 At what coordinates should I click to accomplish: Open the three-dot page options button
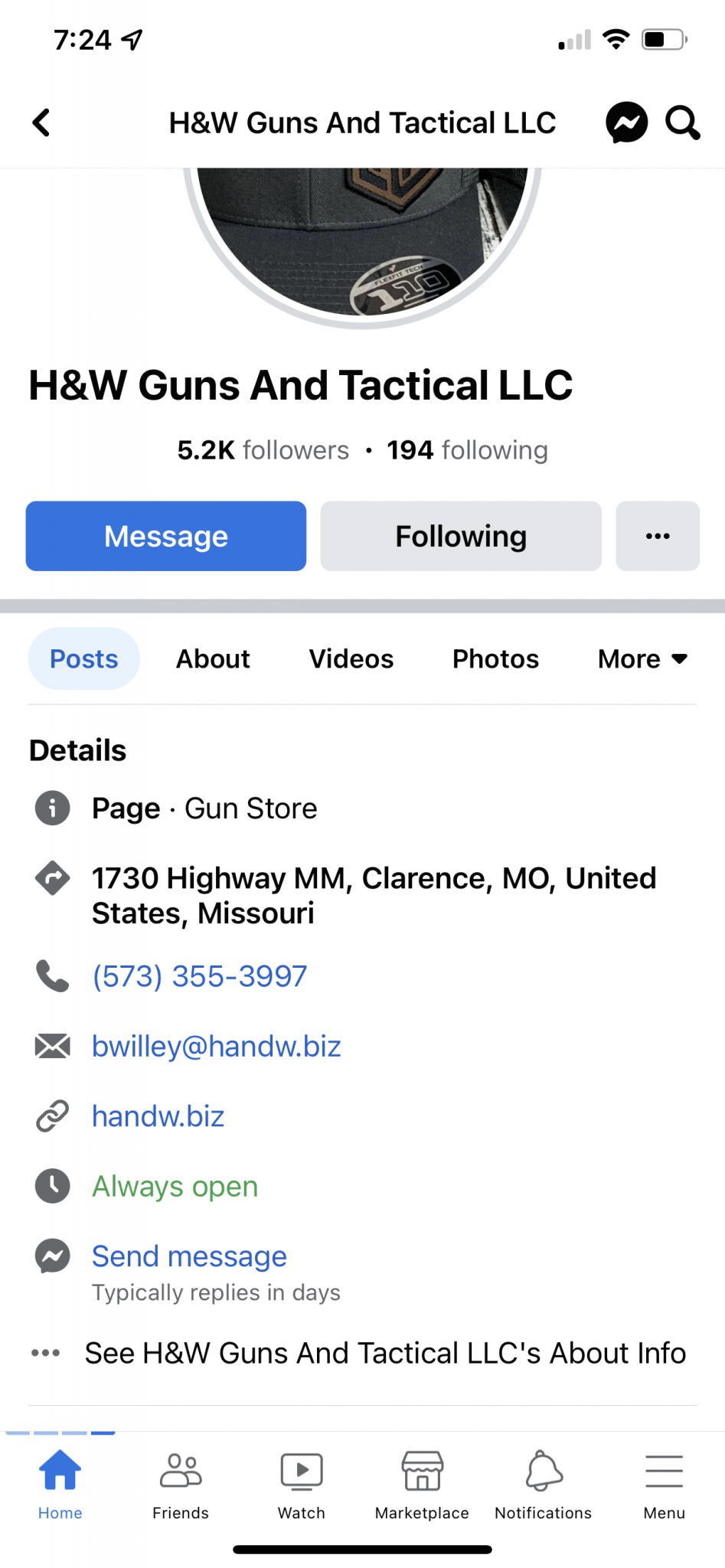[x=657, y=536]
